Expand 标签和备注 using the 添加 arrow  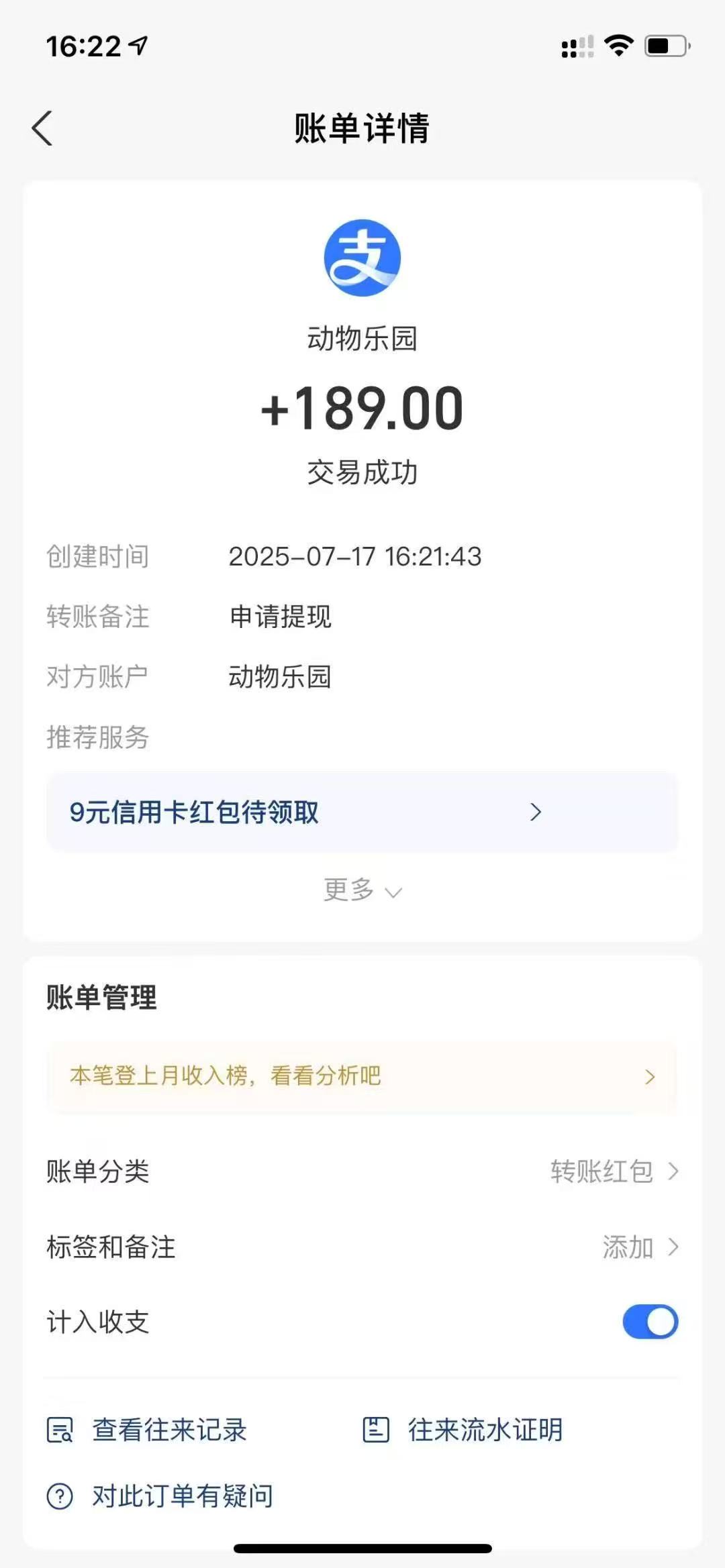tap(675, 1247)
